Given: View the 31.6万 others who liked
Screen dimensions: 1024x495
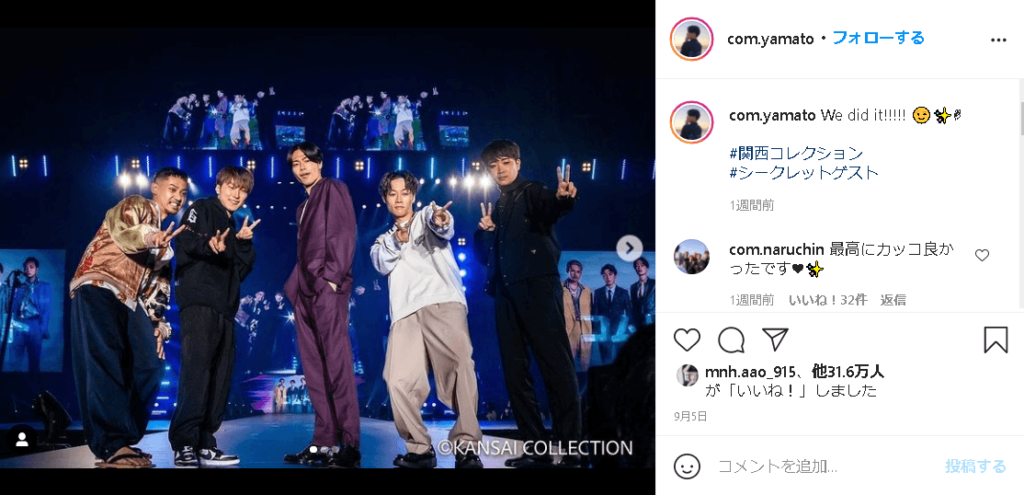Looking at the screenshot, I should point(848,372).
